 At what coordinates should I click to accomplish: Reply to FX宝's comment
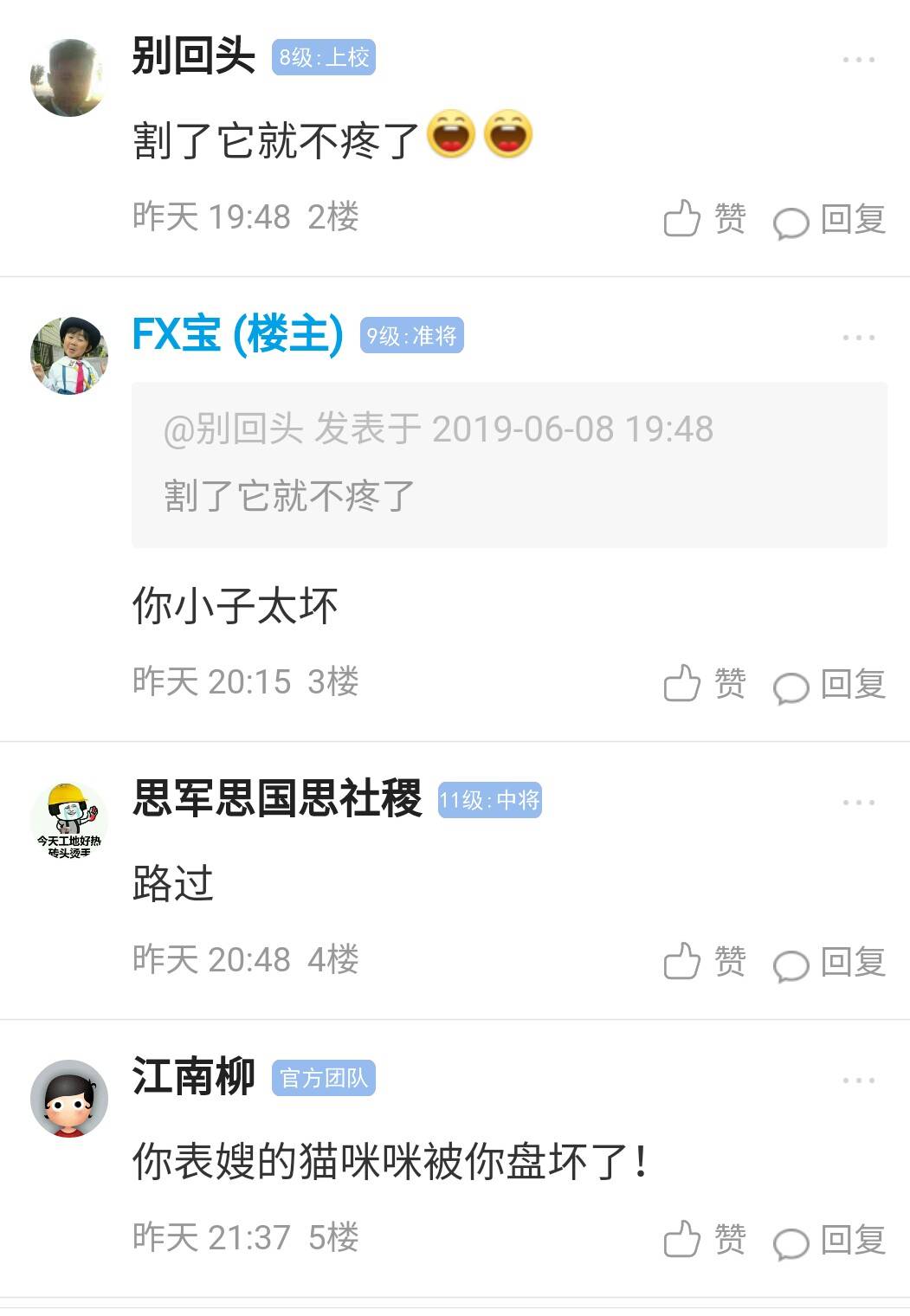coord(829,685)
